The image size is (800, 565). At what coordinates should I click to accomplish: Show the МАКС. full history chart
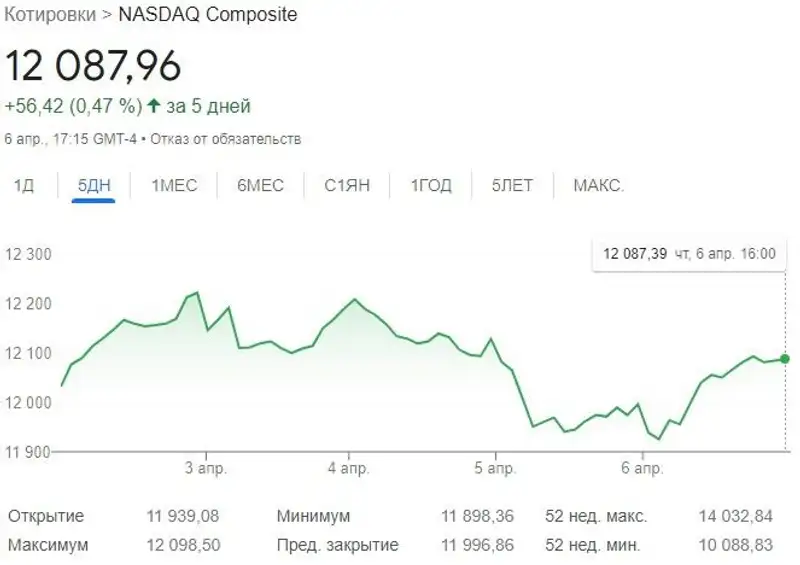[x=598, y=186]
